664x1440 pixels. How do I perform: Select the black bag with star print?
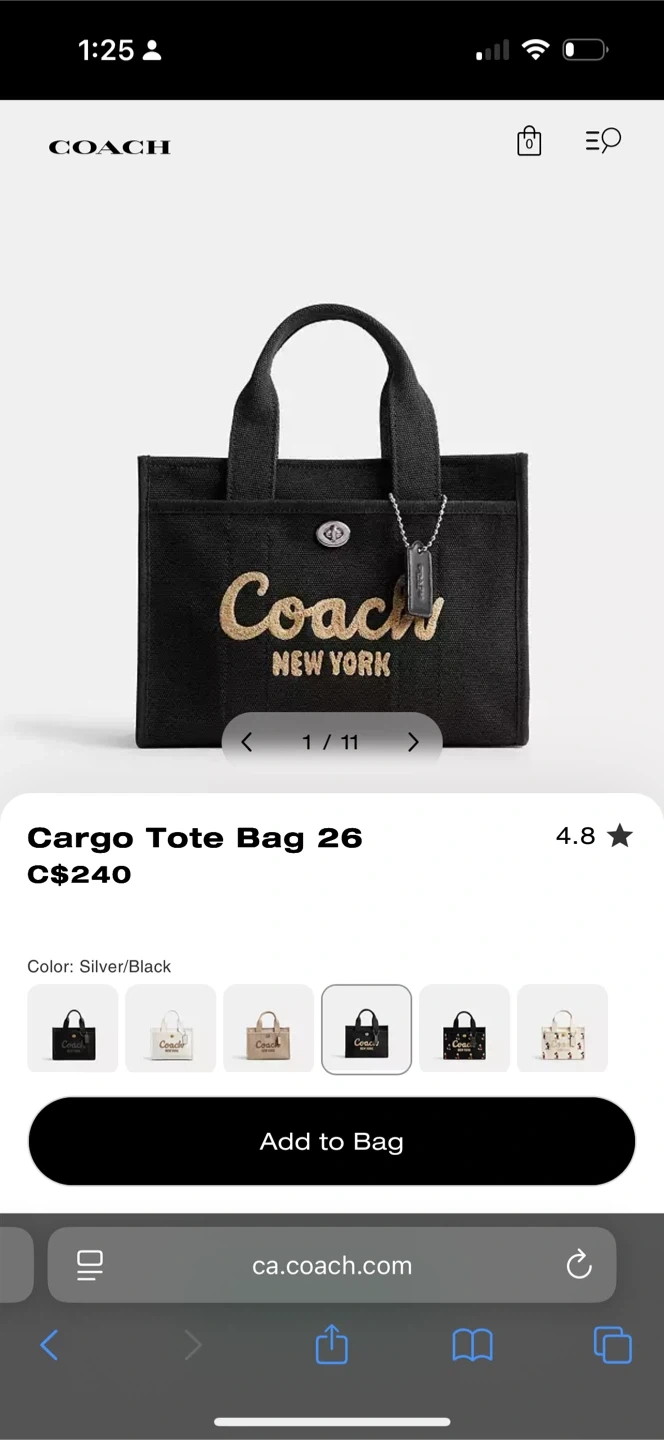[x=464, y=1029]
